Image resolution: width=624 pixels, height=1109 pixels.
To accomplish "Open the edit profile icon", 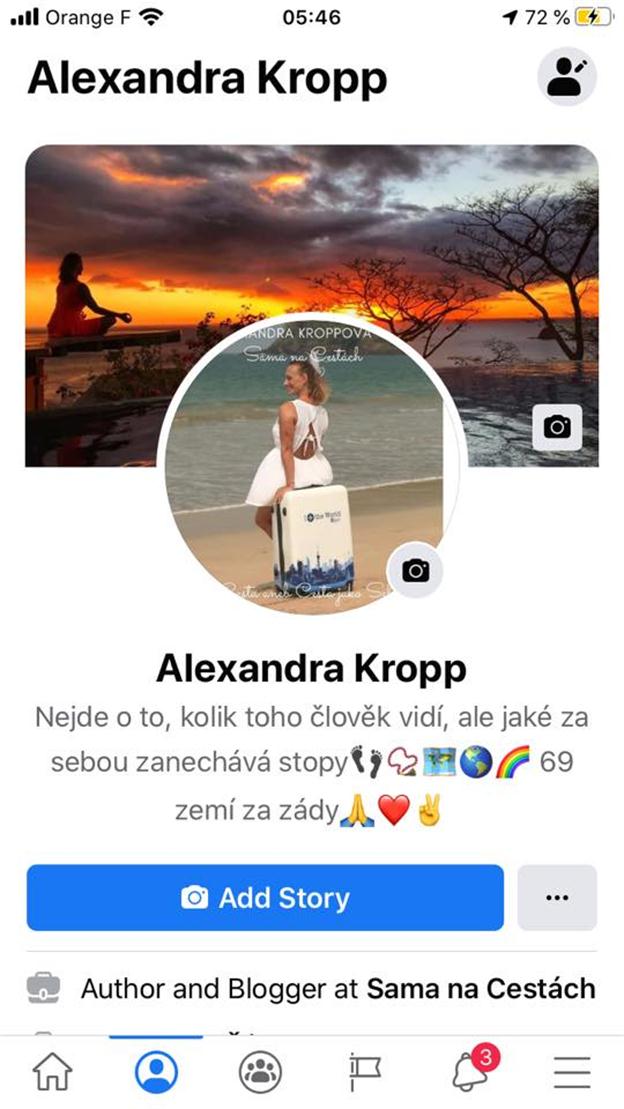I will click(x=567, y=76).
